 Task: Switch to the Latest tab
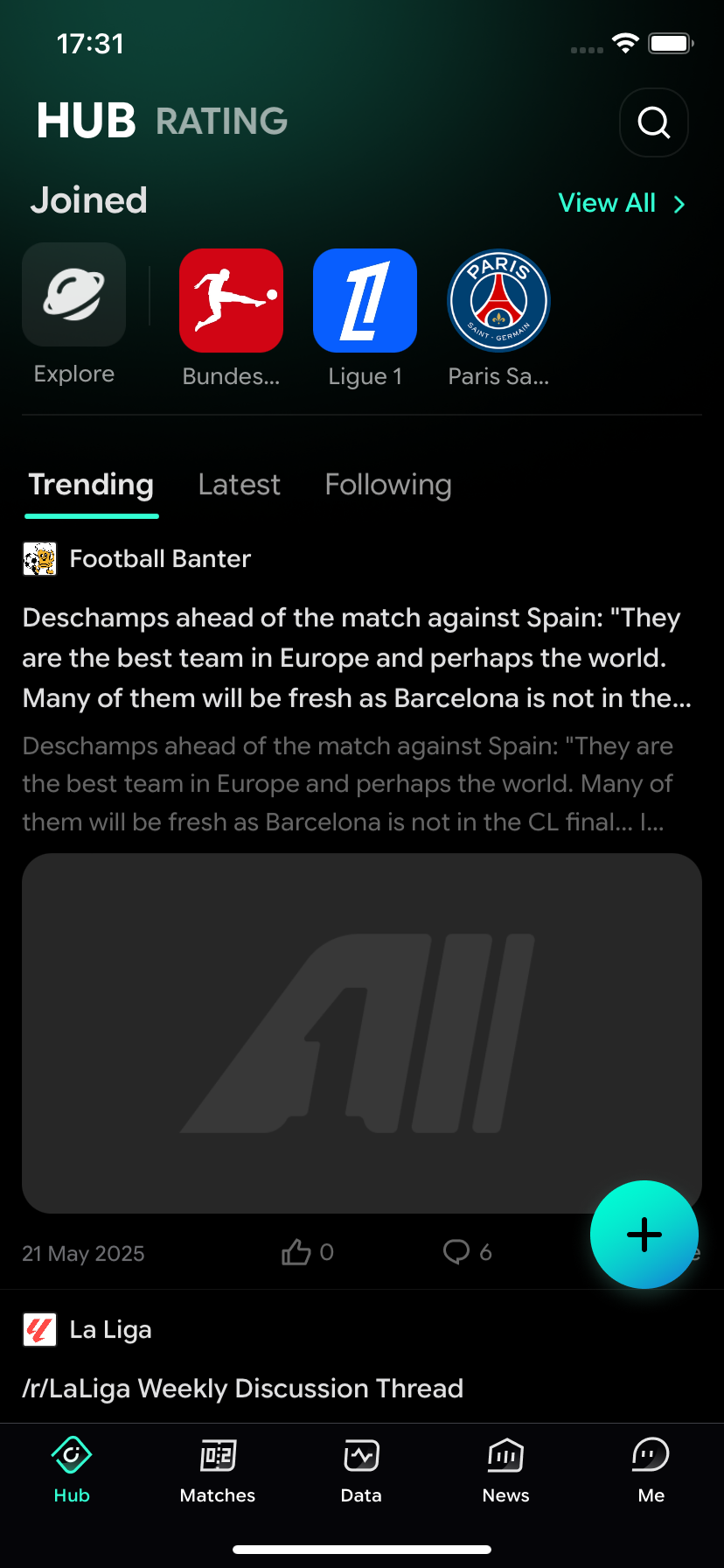pos(239,485)
